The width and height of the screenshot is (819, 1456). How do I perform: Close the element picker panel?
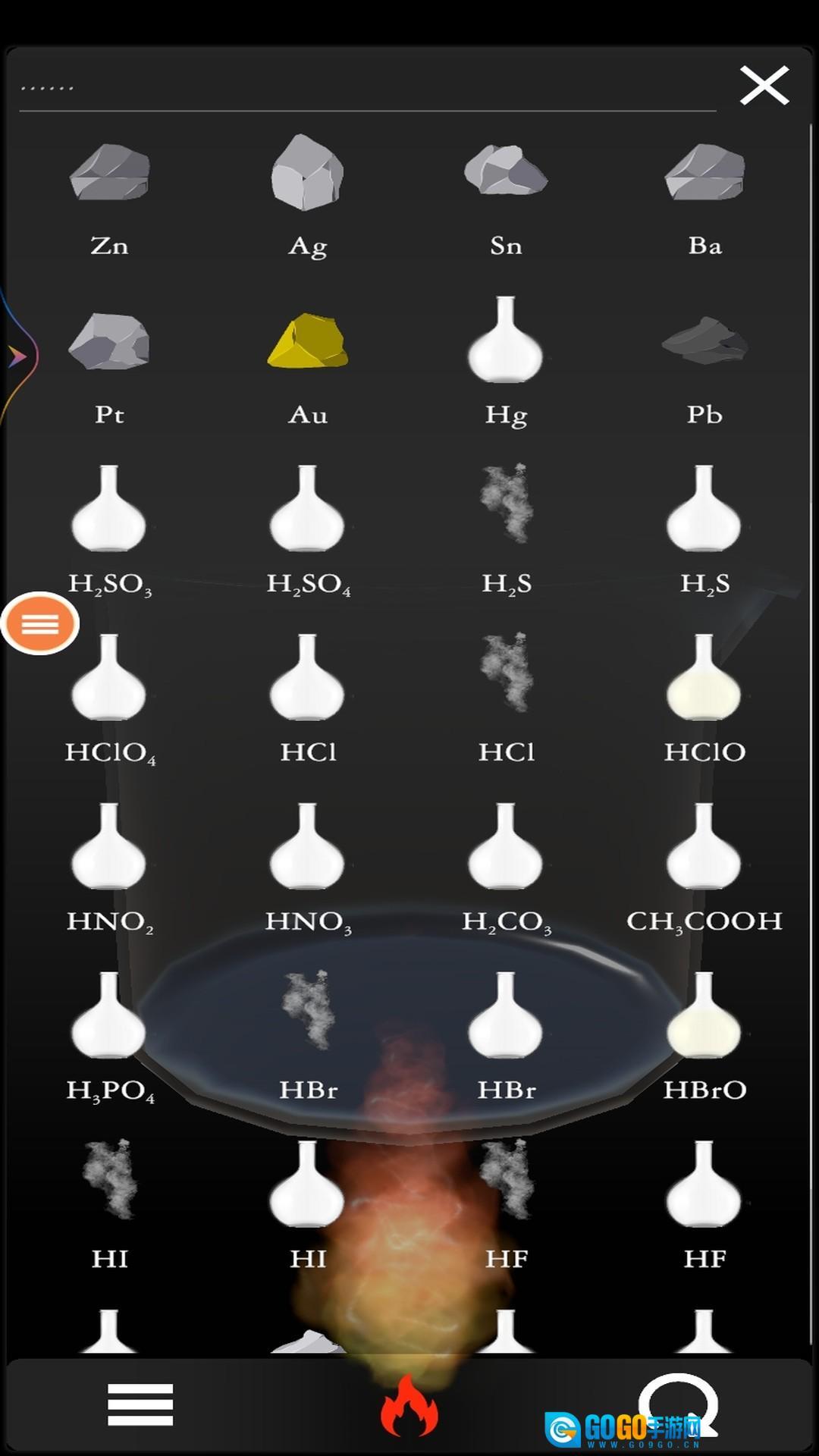(764, 85)
